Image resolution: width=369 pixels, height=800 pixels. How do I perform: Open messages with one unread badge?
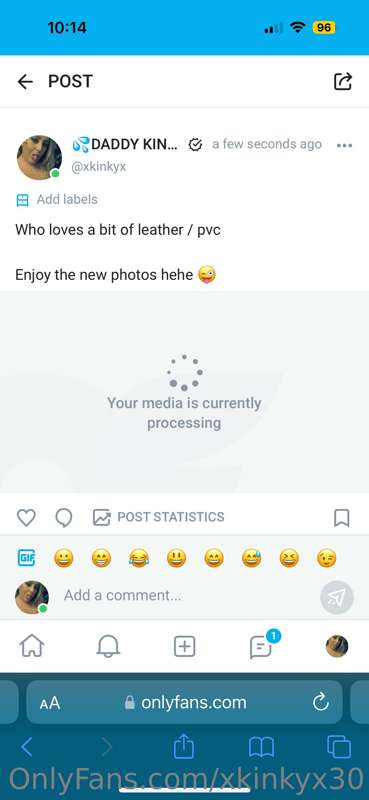[262, 645]
